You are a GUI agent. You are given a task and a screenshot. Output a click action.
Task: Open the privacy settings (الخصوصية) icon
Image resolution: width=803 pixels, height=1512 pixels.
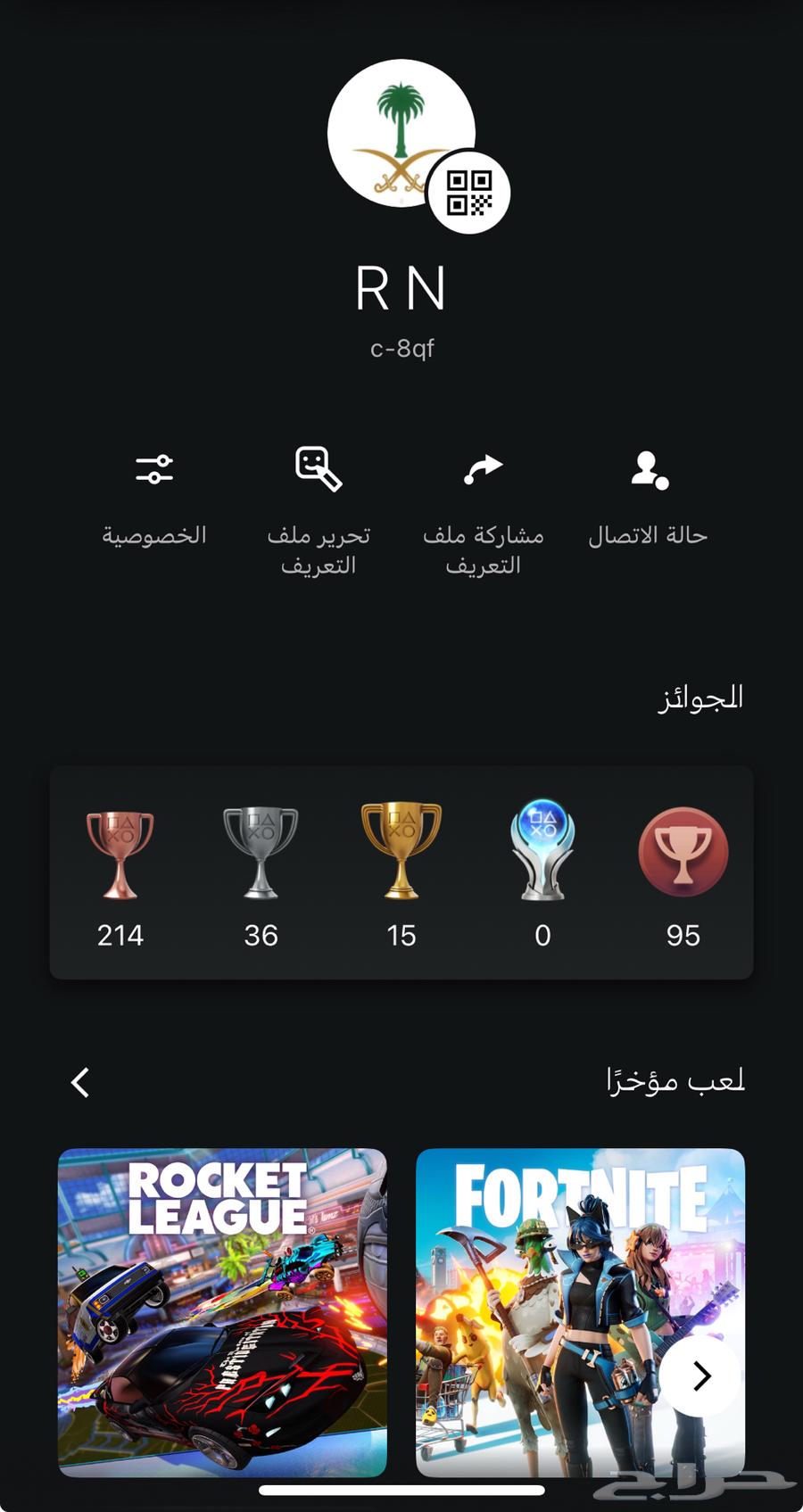pyautogui.click(x=154, y=467)
